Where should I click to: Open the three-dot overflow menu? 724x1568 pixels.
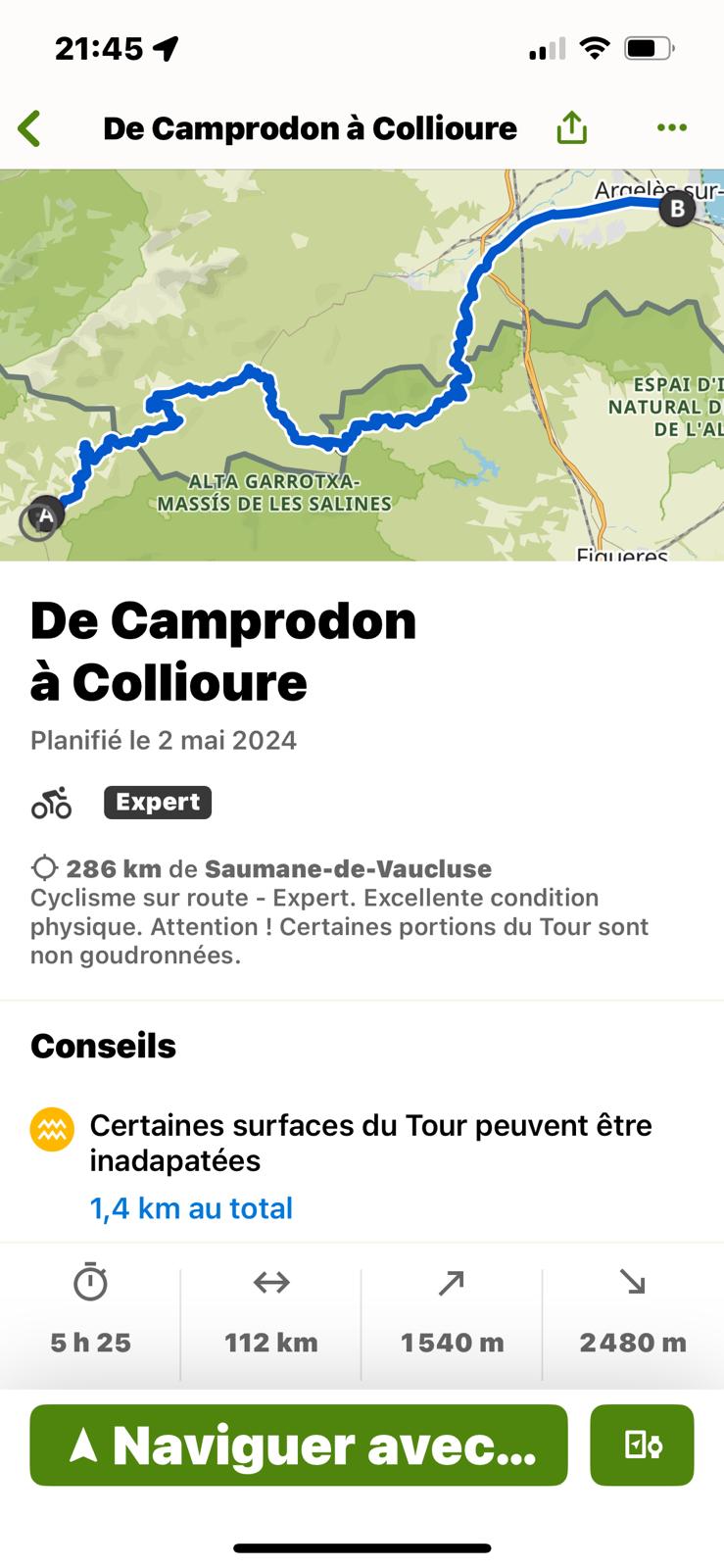672,127
